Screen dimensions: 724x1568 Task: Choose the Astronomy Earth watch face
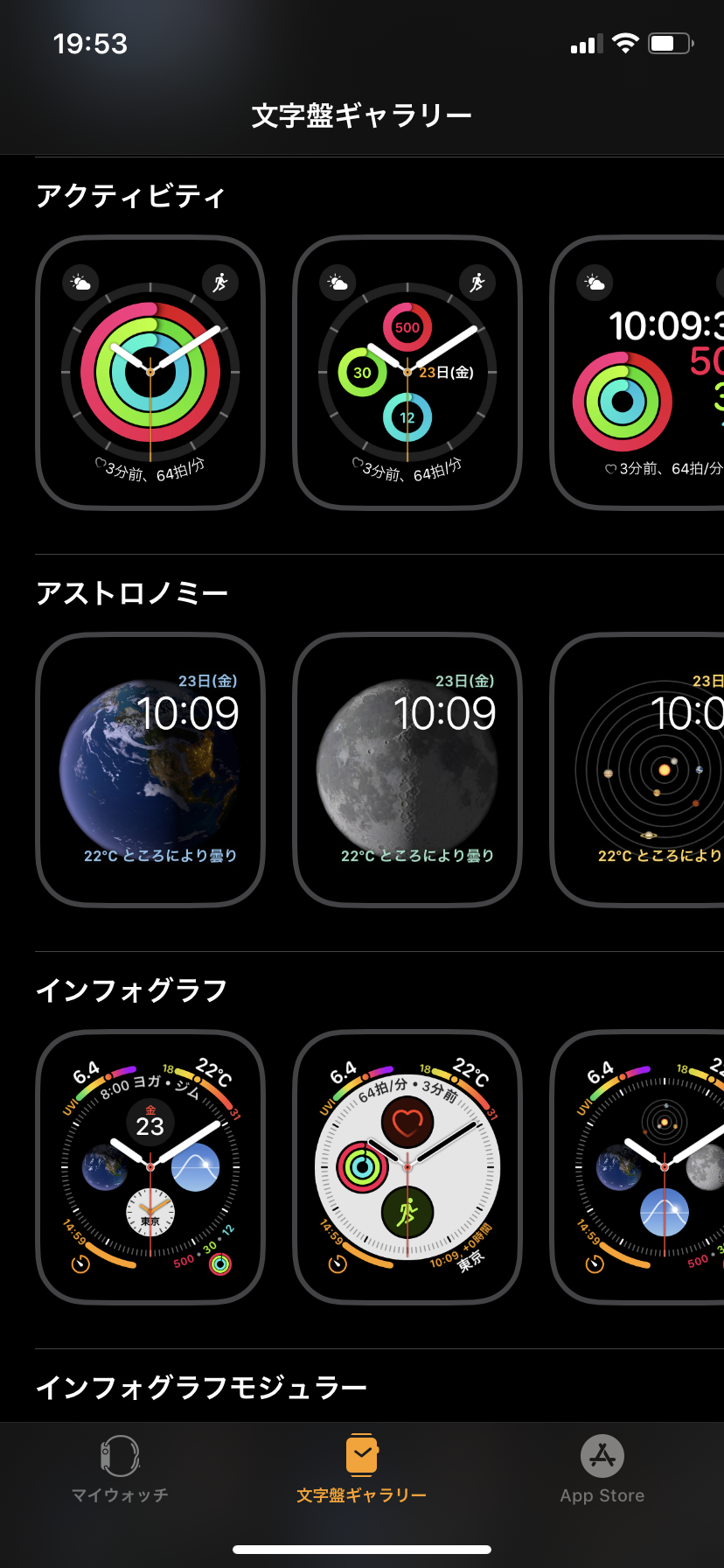click(x=150, y=770)
